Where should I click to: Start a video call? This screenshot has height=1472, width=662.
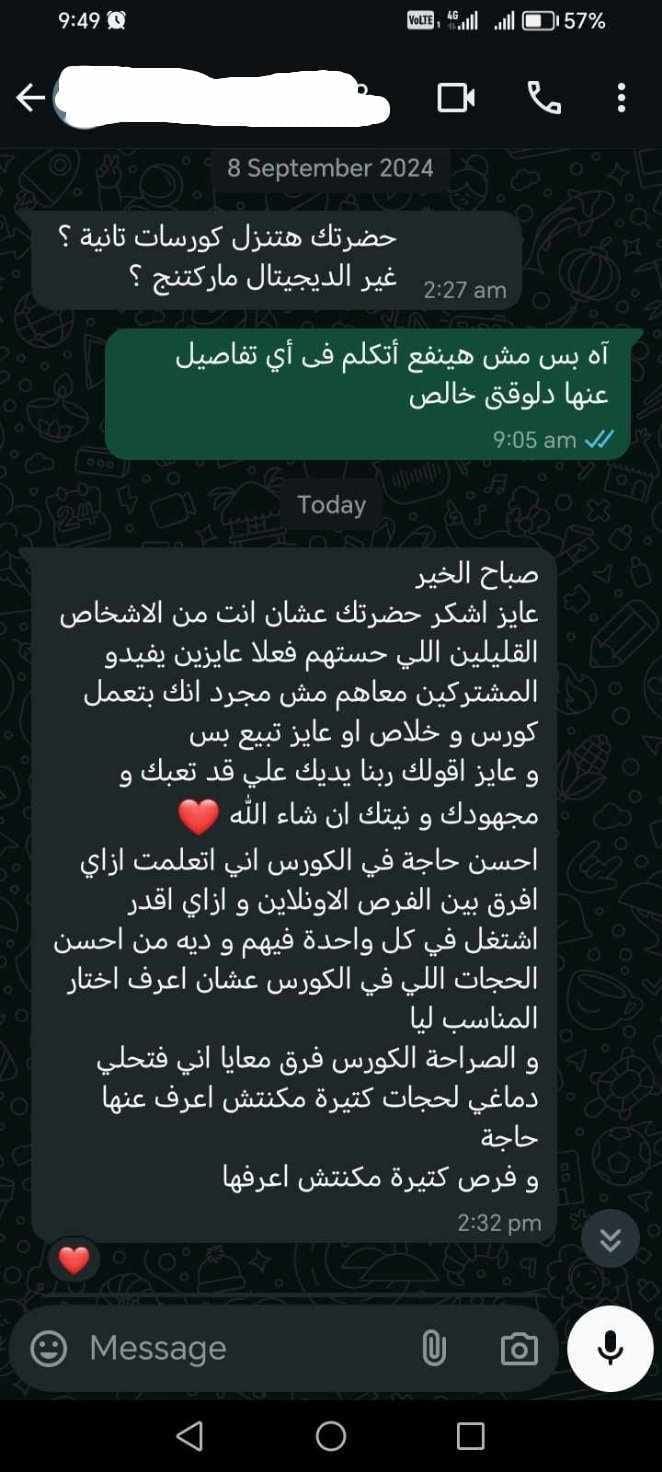(x=455, y=98)
